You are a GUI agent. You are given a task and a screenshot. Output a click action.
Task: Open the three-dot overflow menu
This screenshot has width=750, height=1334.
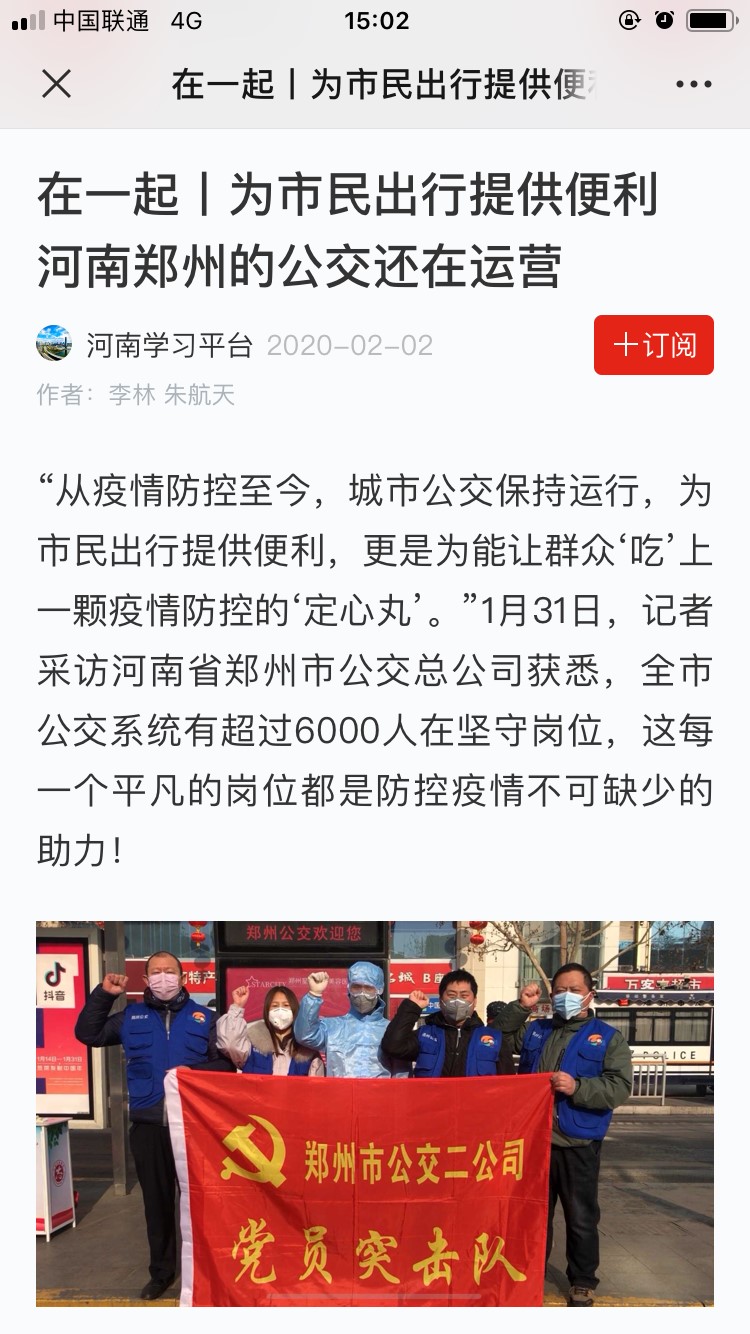pos(693,84)
